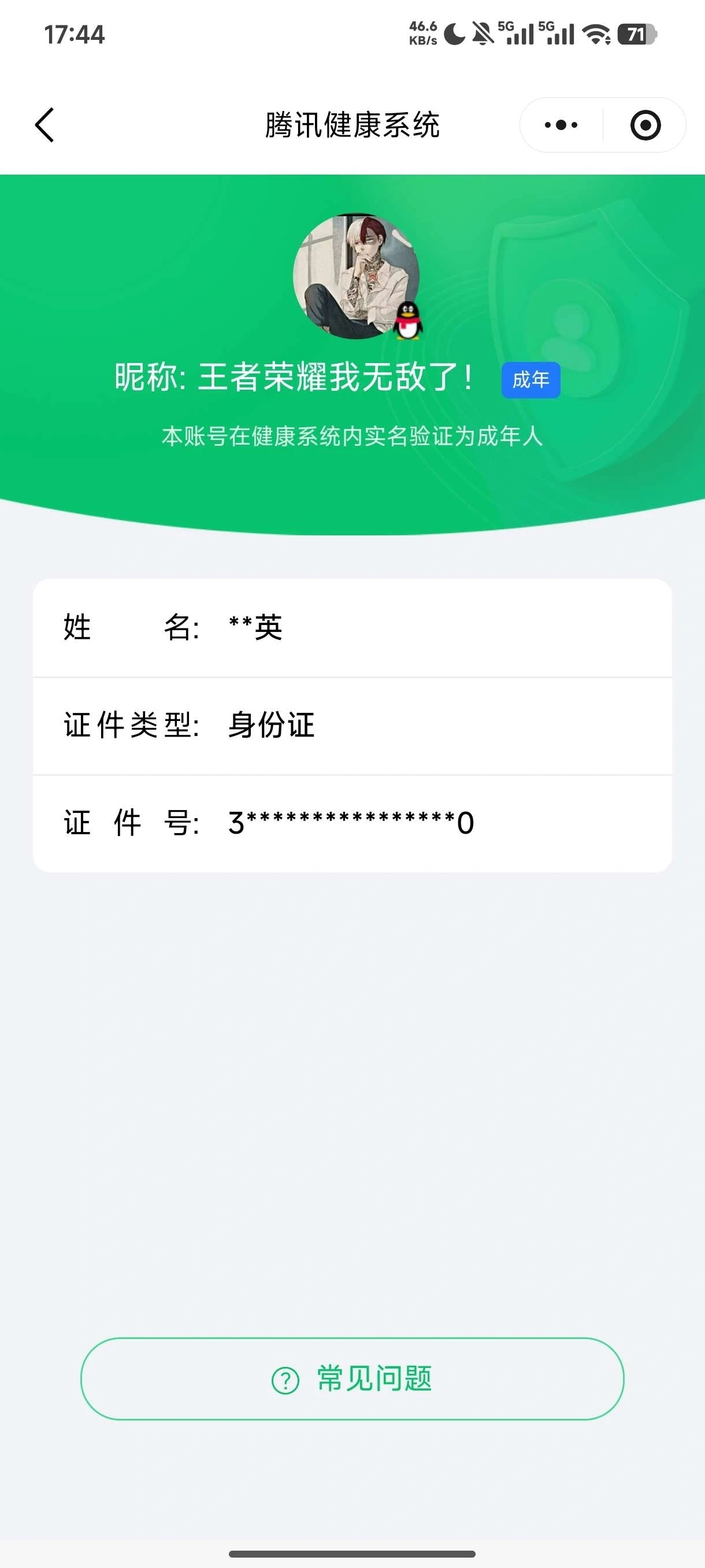Expand the 证件号 ID number row
This screenshot has width=705, height=1568.
352,823
